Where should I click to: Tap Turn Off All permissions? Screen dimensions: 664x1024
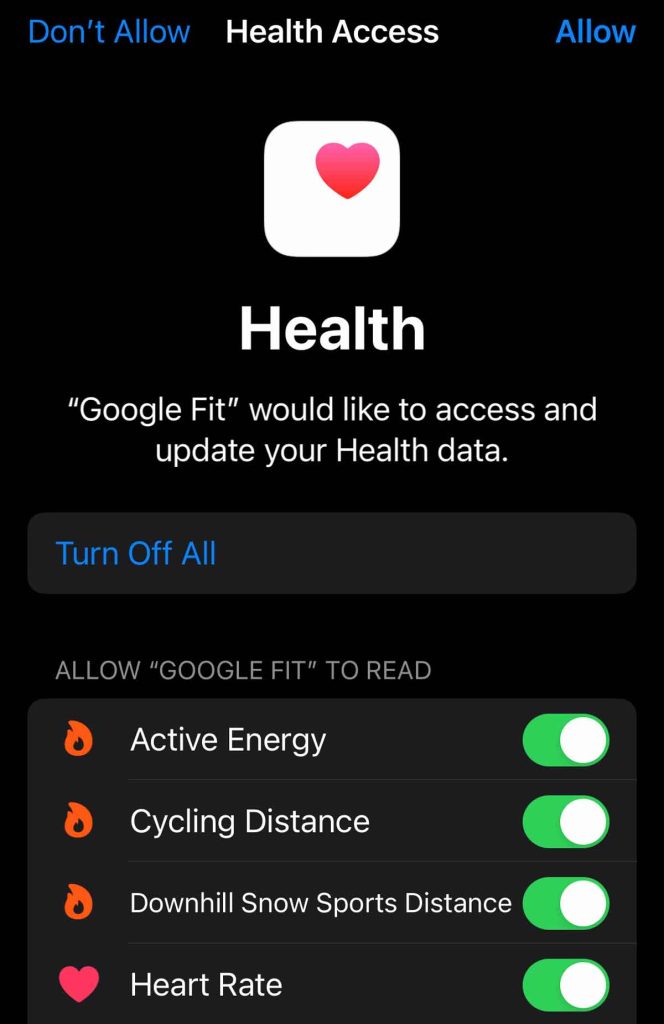click(136, 553)
